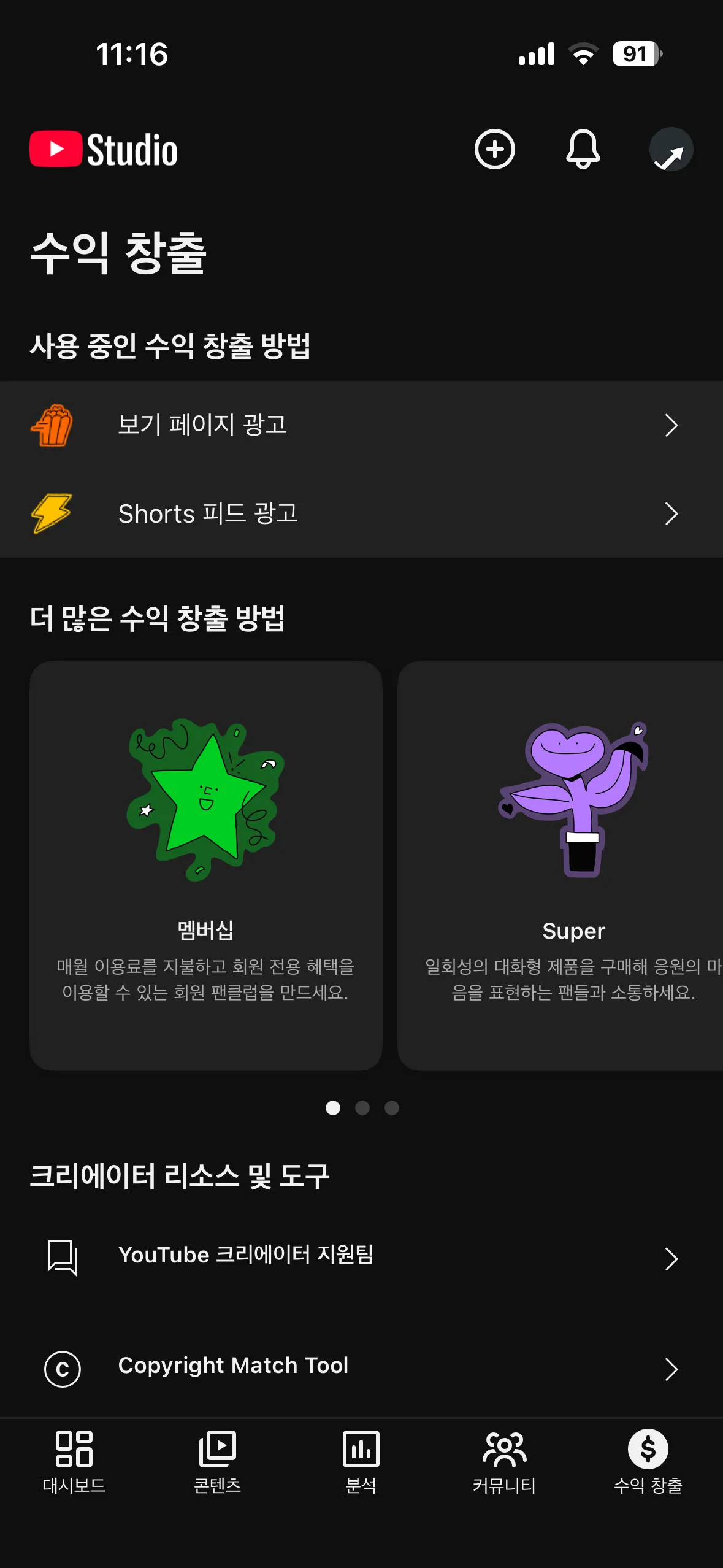The image size is (723, 1568).
Task: Tap the second carousel page dot
Action: click(x=362, y=1108)
